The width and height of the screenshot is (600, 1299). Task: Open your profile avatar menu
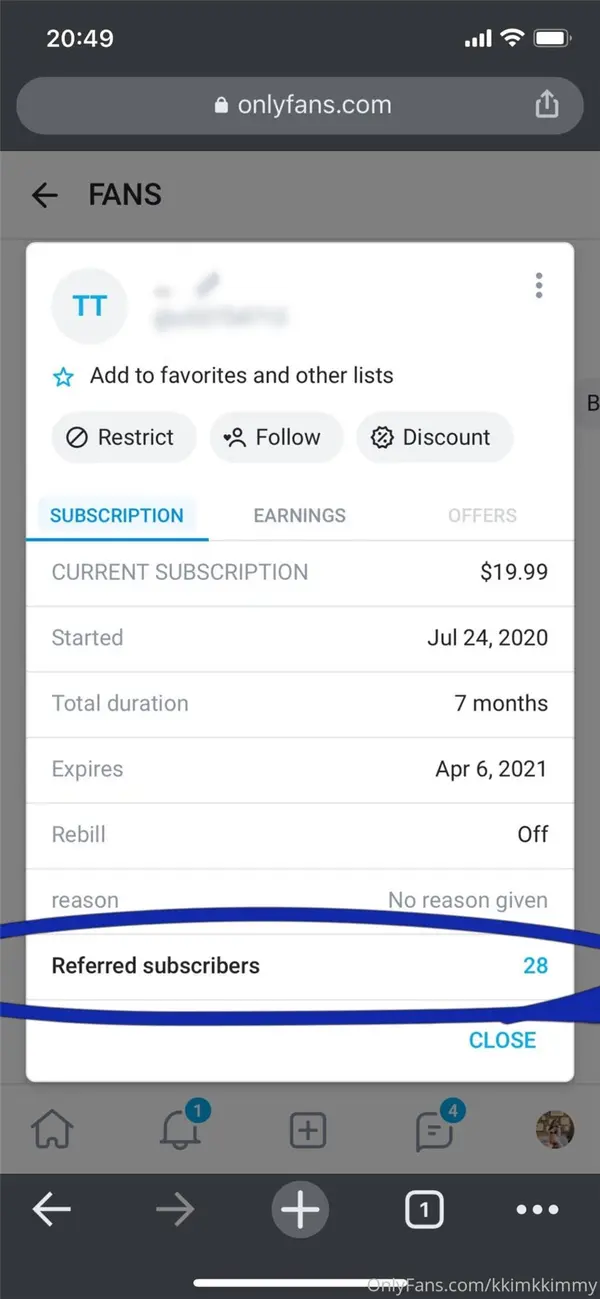pos(554,1131)
